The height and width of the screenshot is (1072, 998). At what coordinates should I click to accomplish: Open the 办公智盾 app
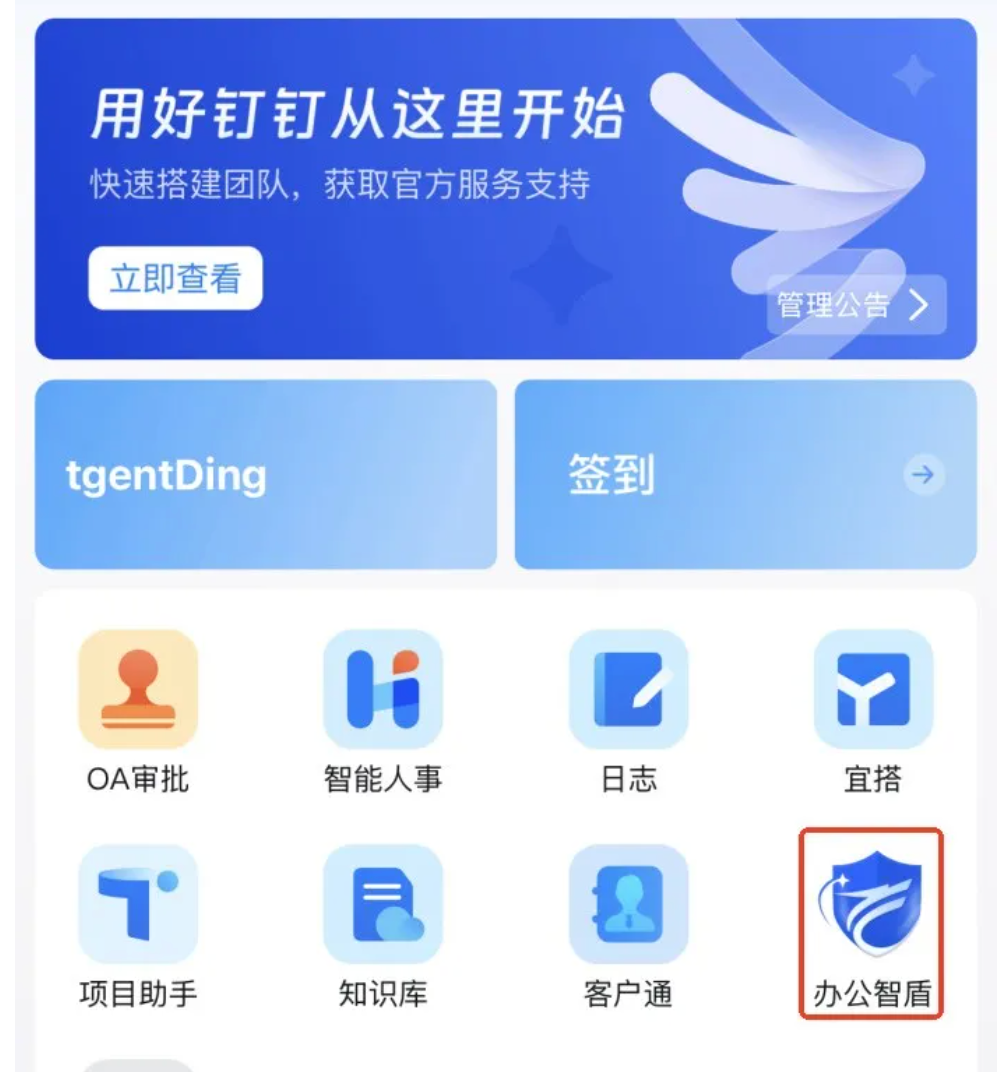[873, 905]
